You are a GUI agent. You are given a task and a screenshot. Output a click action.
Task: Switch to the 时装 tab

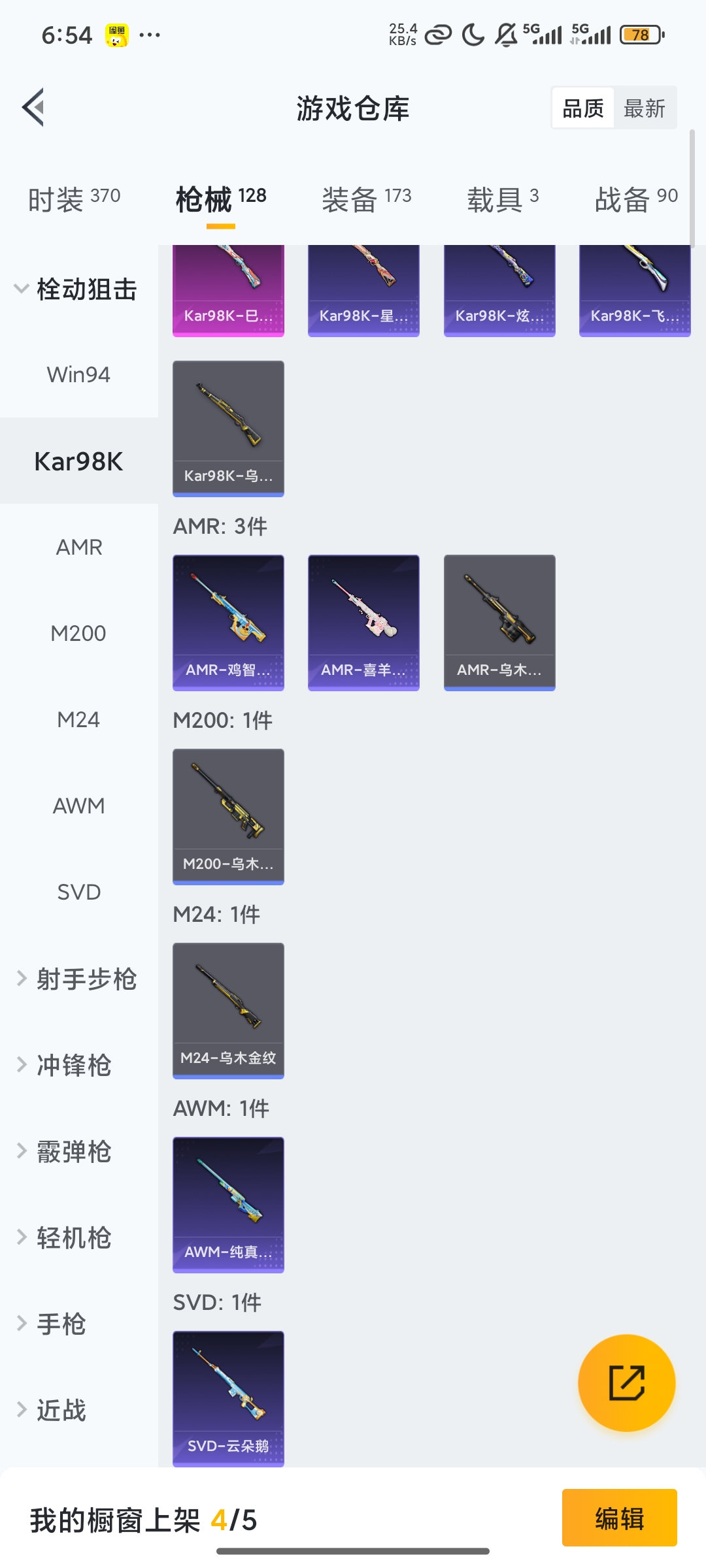74,199
